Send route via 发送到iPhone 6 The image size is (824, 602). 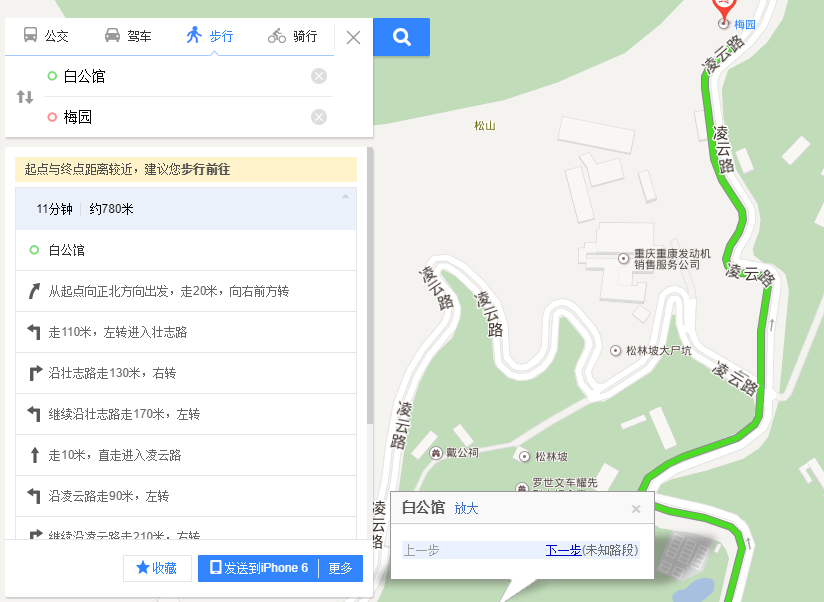pyautogui.click(x=258, y=568)
